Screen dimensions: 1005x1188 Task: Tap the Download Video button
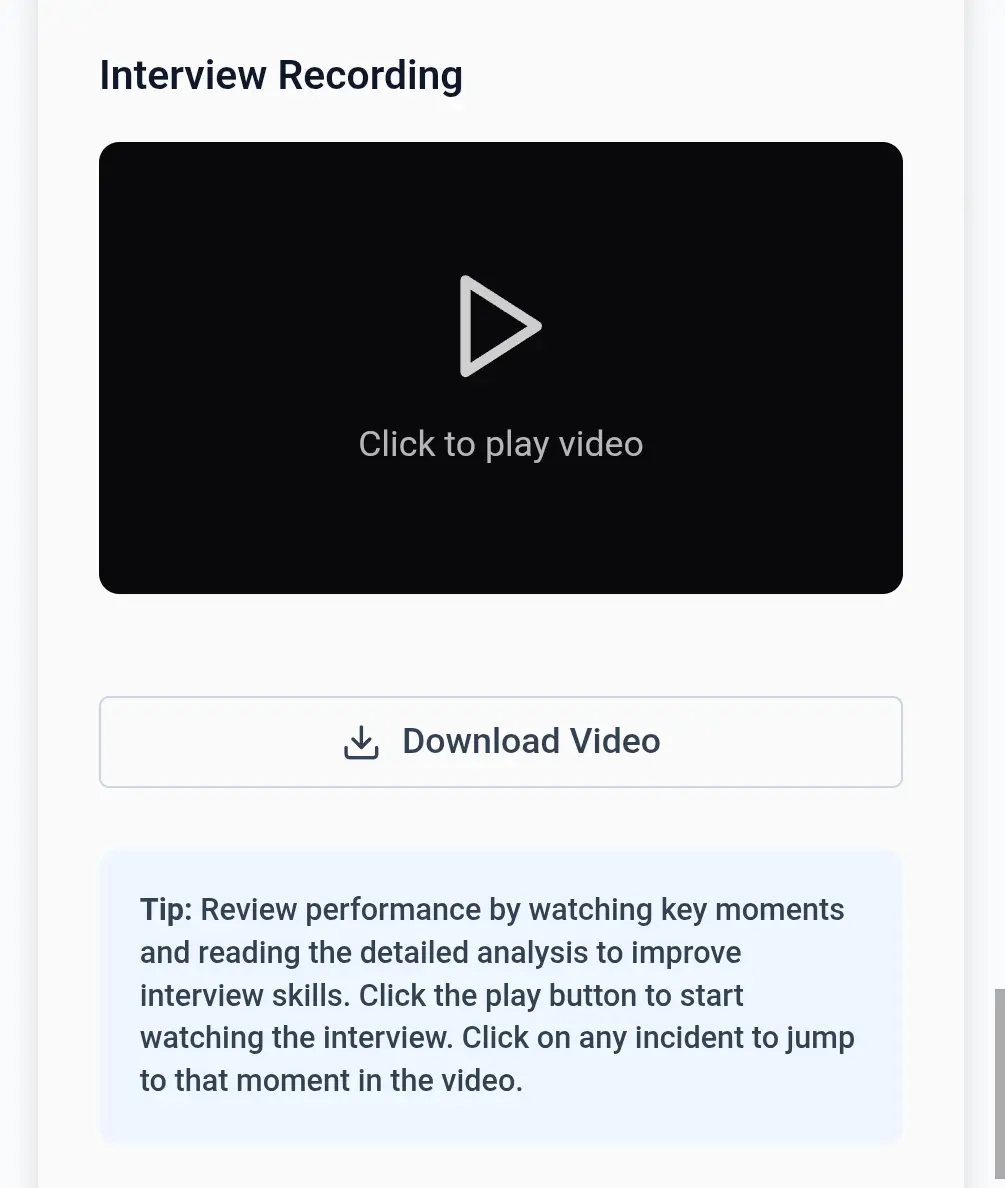tap(501, 742)
